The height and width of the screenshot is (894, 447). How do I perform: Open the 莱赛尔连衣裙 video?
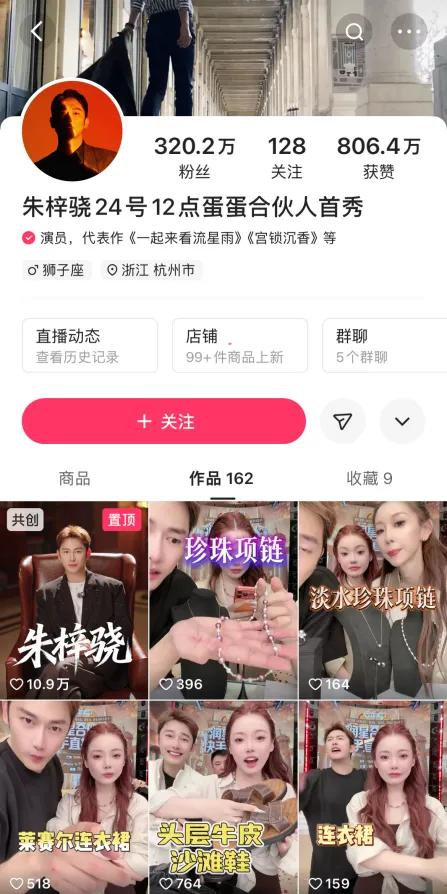(x=74, y=797)
